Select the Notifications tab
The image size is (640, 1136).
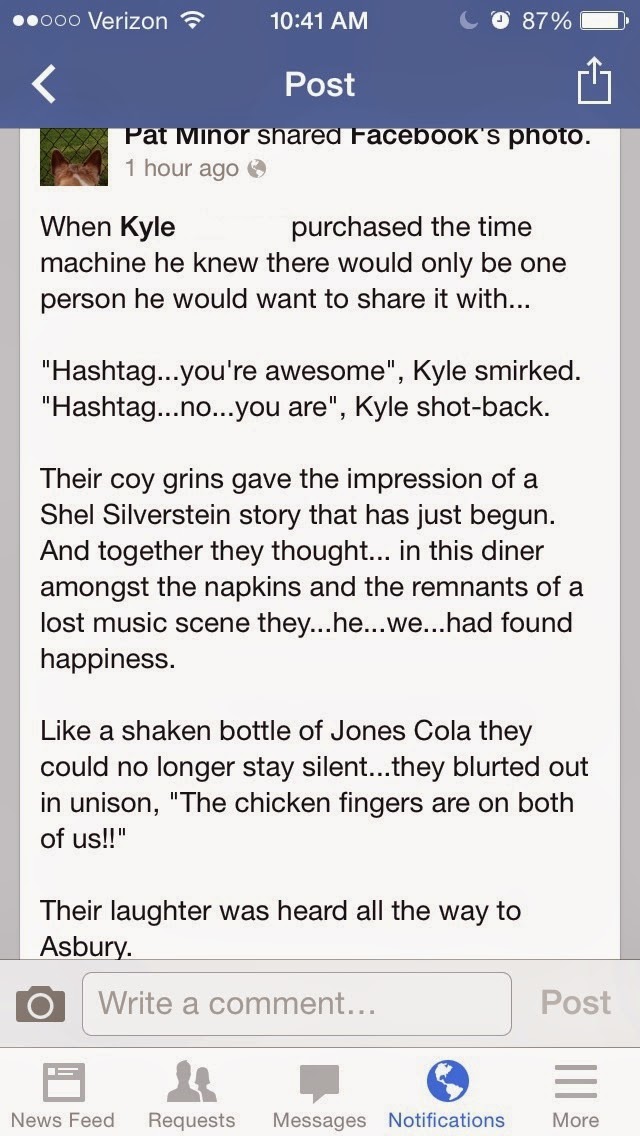click(447, 1094)
